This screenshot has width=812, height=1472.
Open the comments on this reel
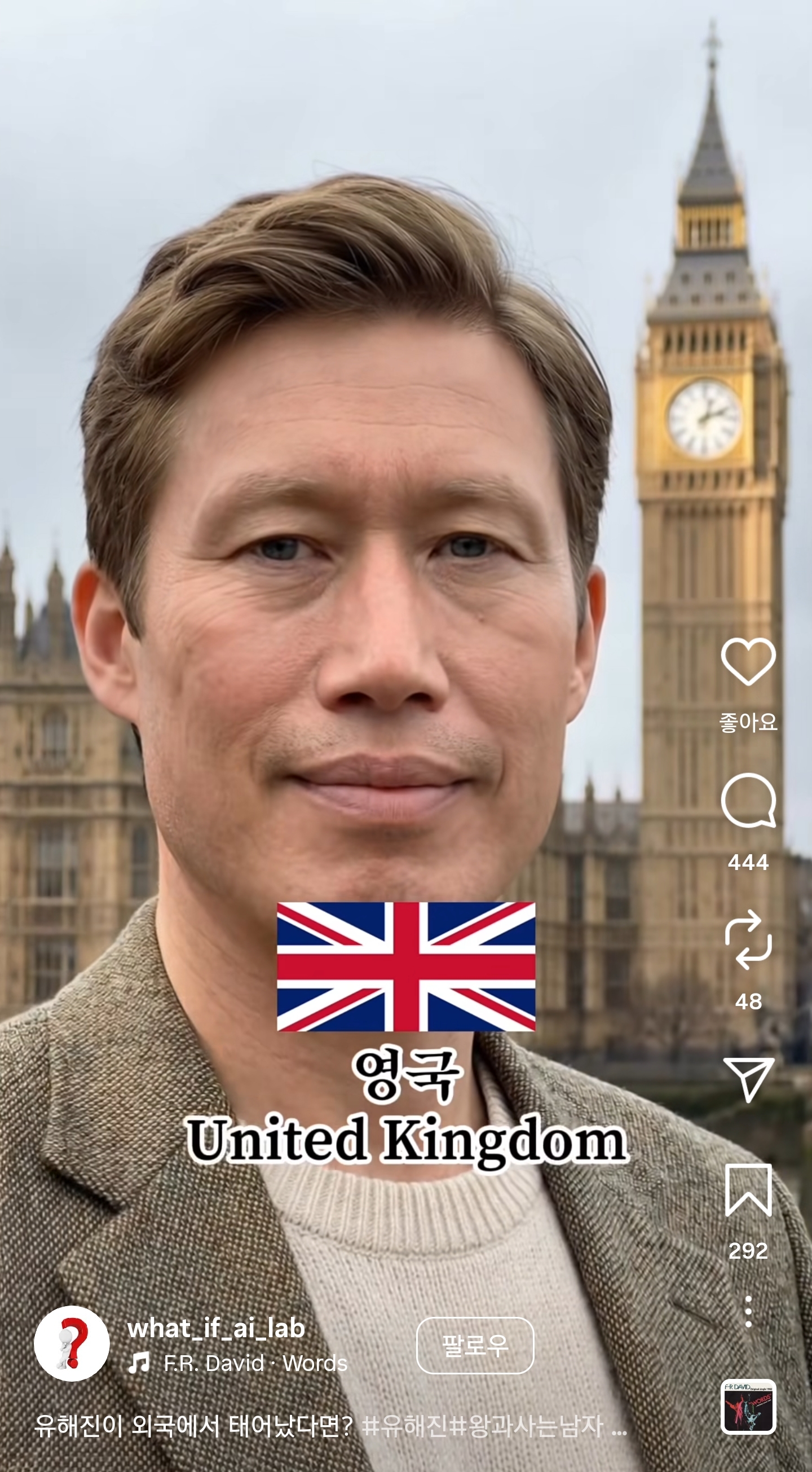pos(748,800)
